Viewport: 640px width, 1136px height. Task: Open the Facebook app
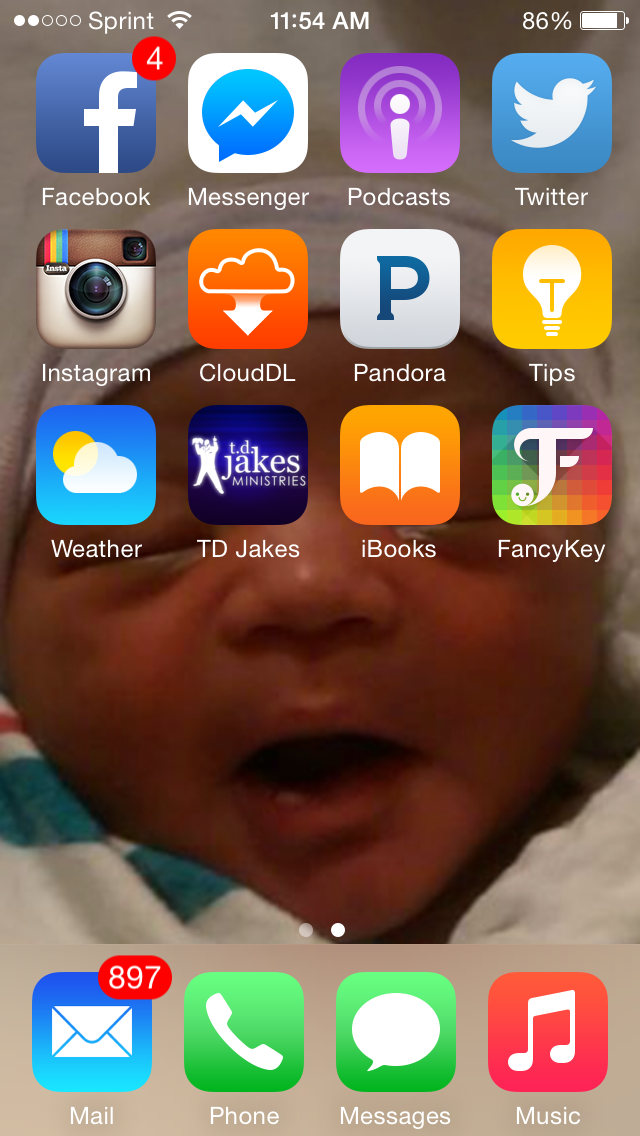click(96, 114)
